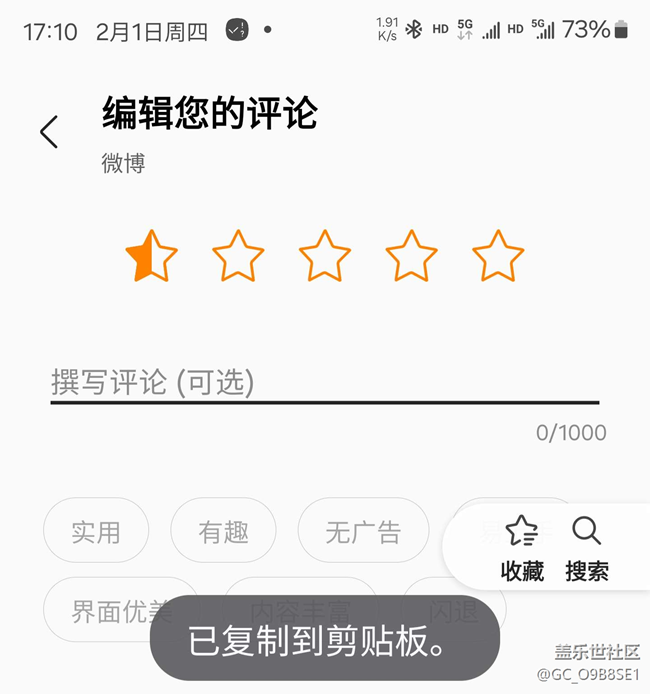Set the rating to two stars
The height and width of the screenshot is (694, 650).
point(238,256)
